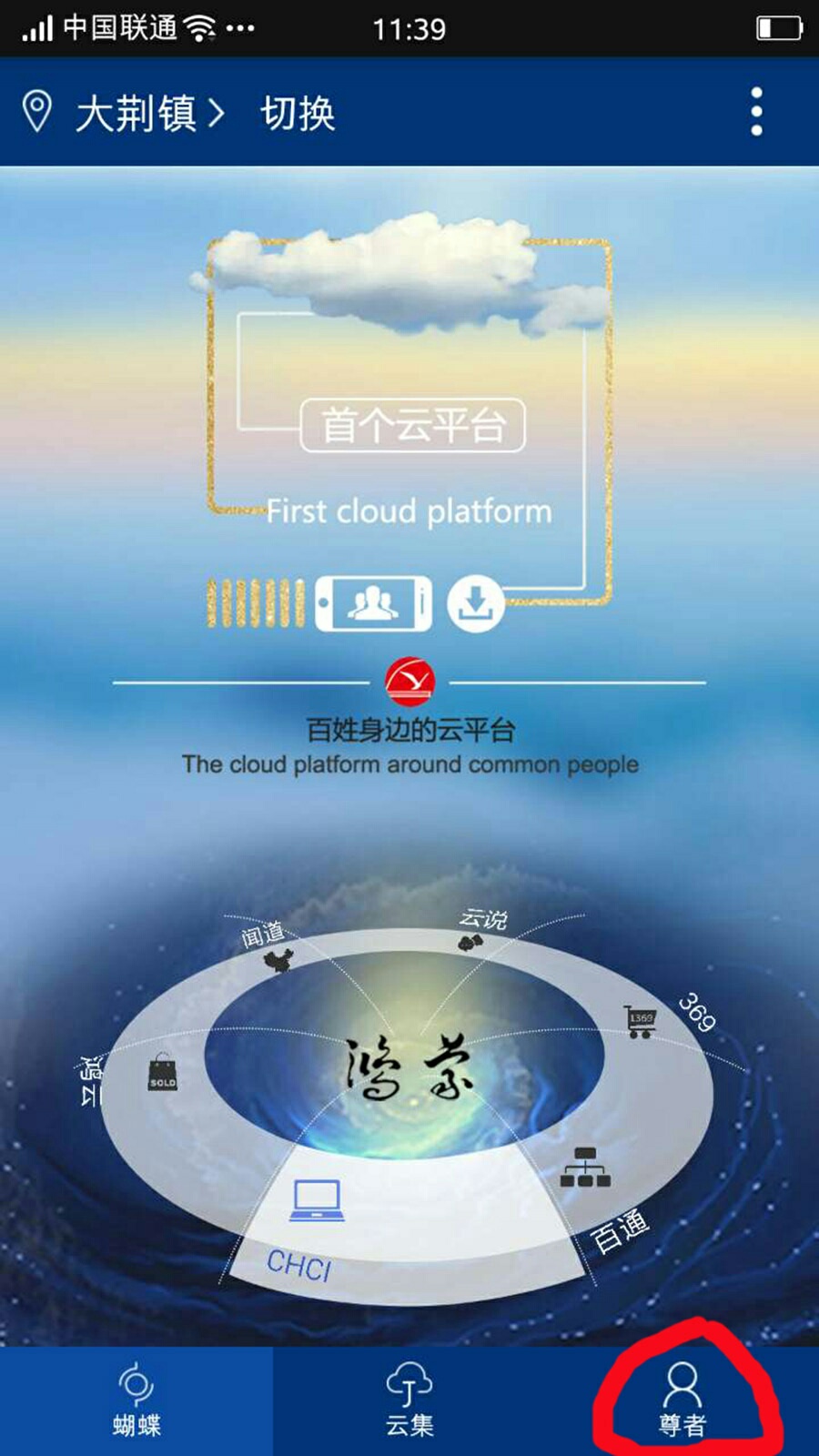Switch to the 云集 tab
The image size is (819, 1456).
tap(409, 1400)
